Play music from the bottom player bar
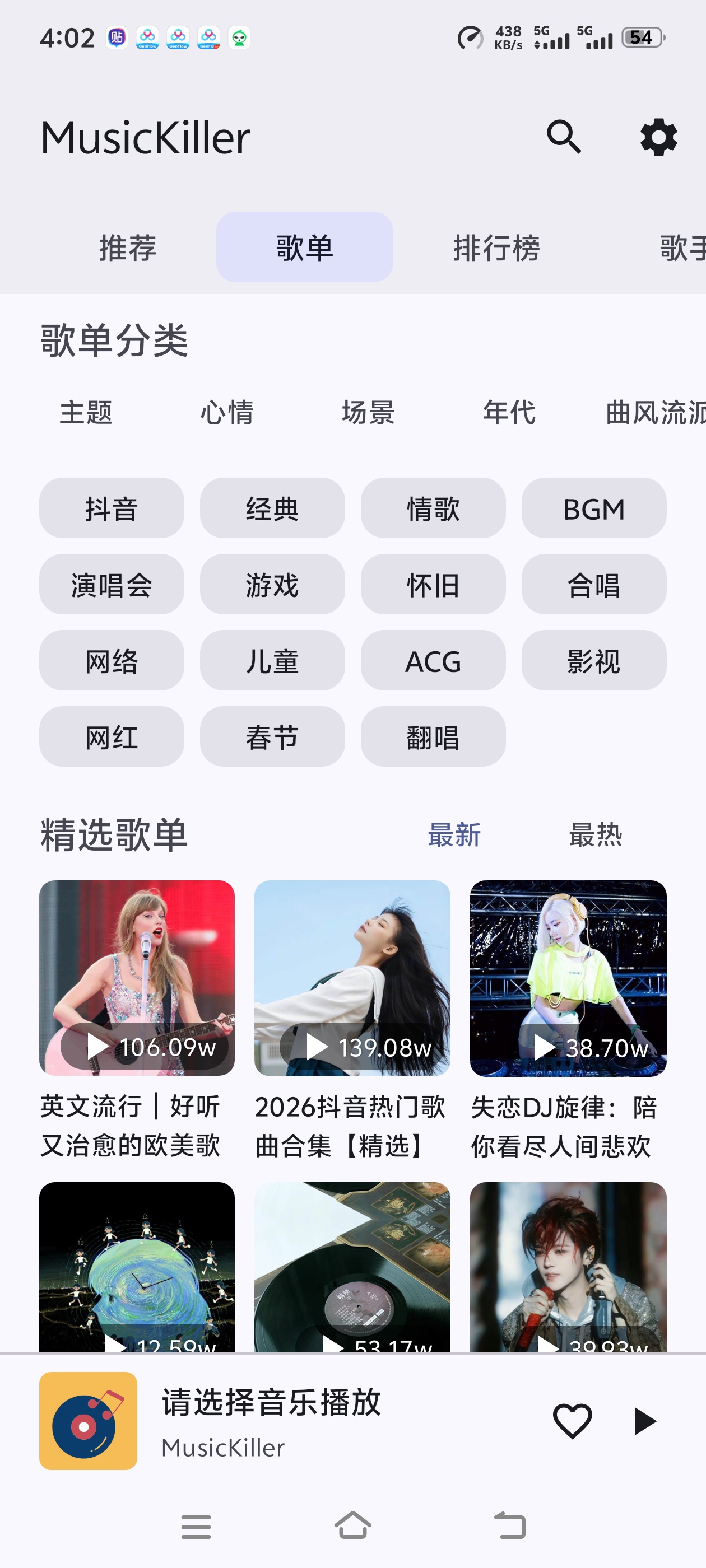The image size is (706, 1568). [644, 1421]
